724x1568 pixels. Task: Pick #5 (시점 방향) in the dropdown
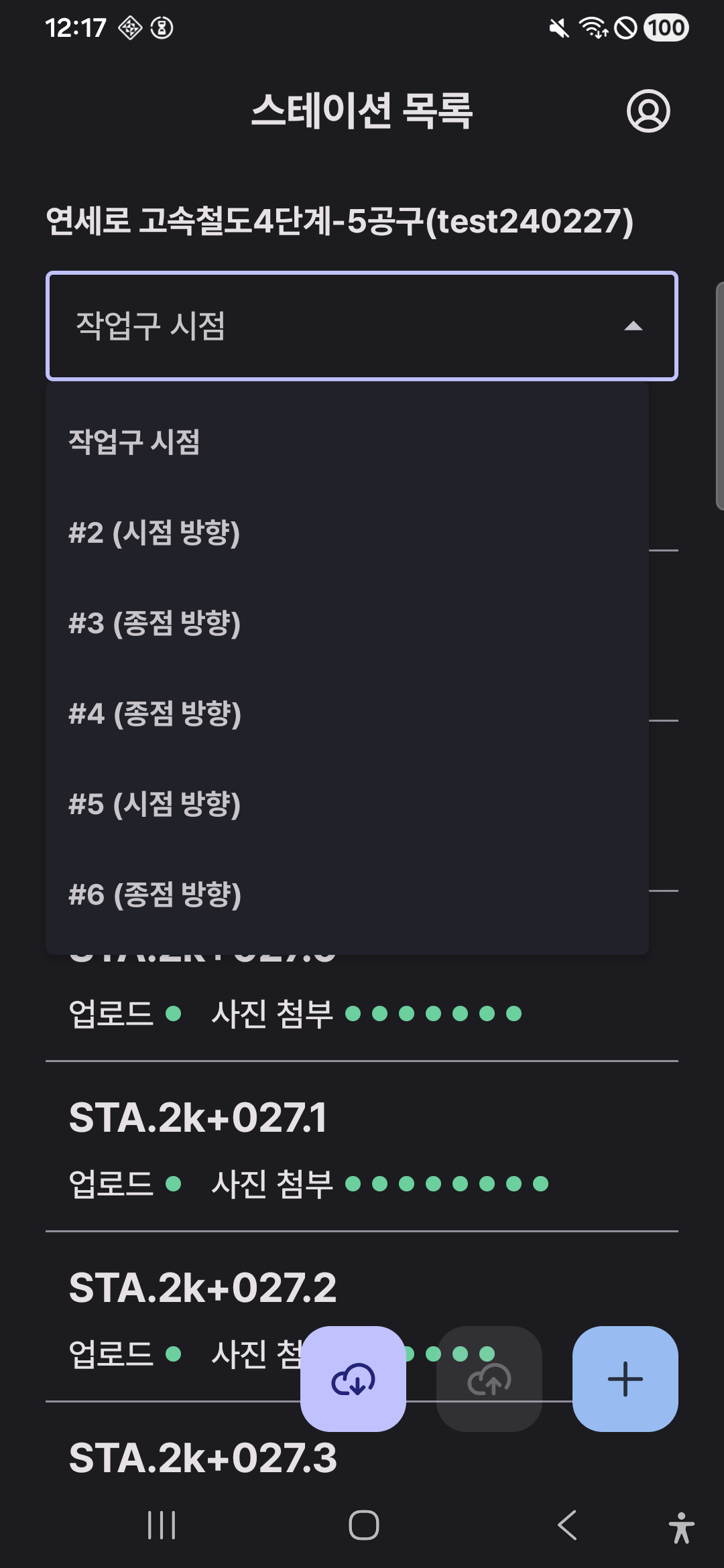(x=154, y=805)
